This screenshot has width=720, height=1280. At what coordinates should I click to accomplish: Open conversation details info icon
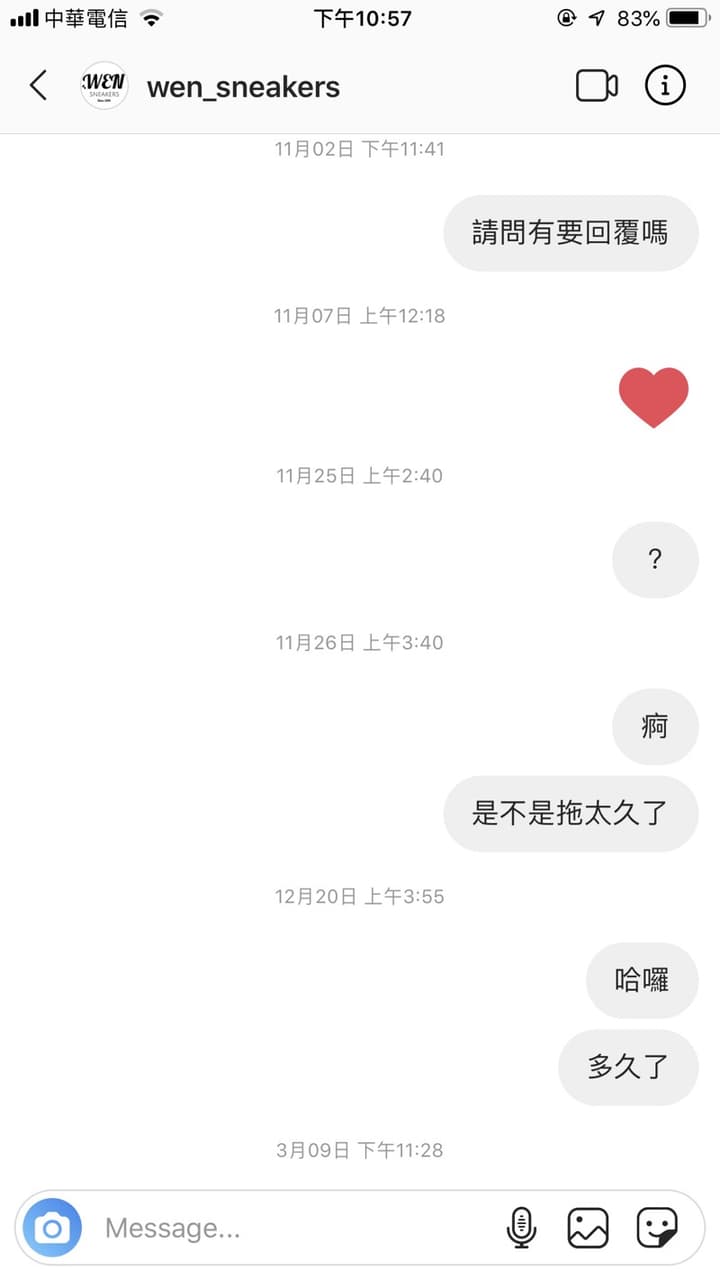(x=665, y=86)
